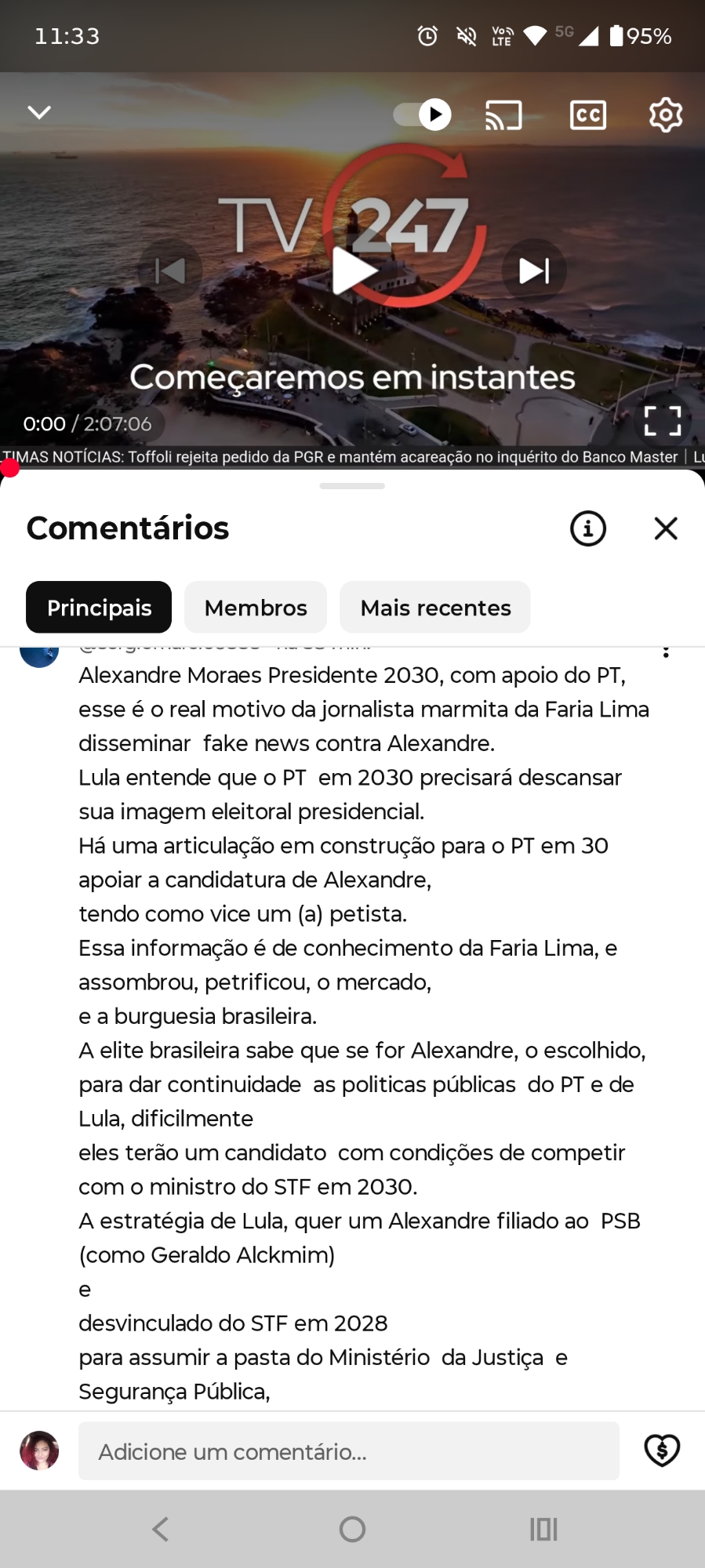This screenshot has width=705, height=1568.
Task: Minimize the video player with the down chevron
Action: coord(39,113)
